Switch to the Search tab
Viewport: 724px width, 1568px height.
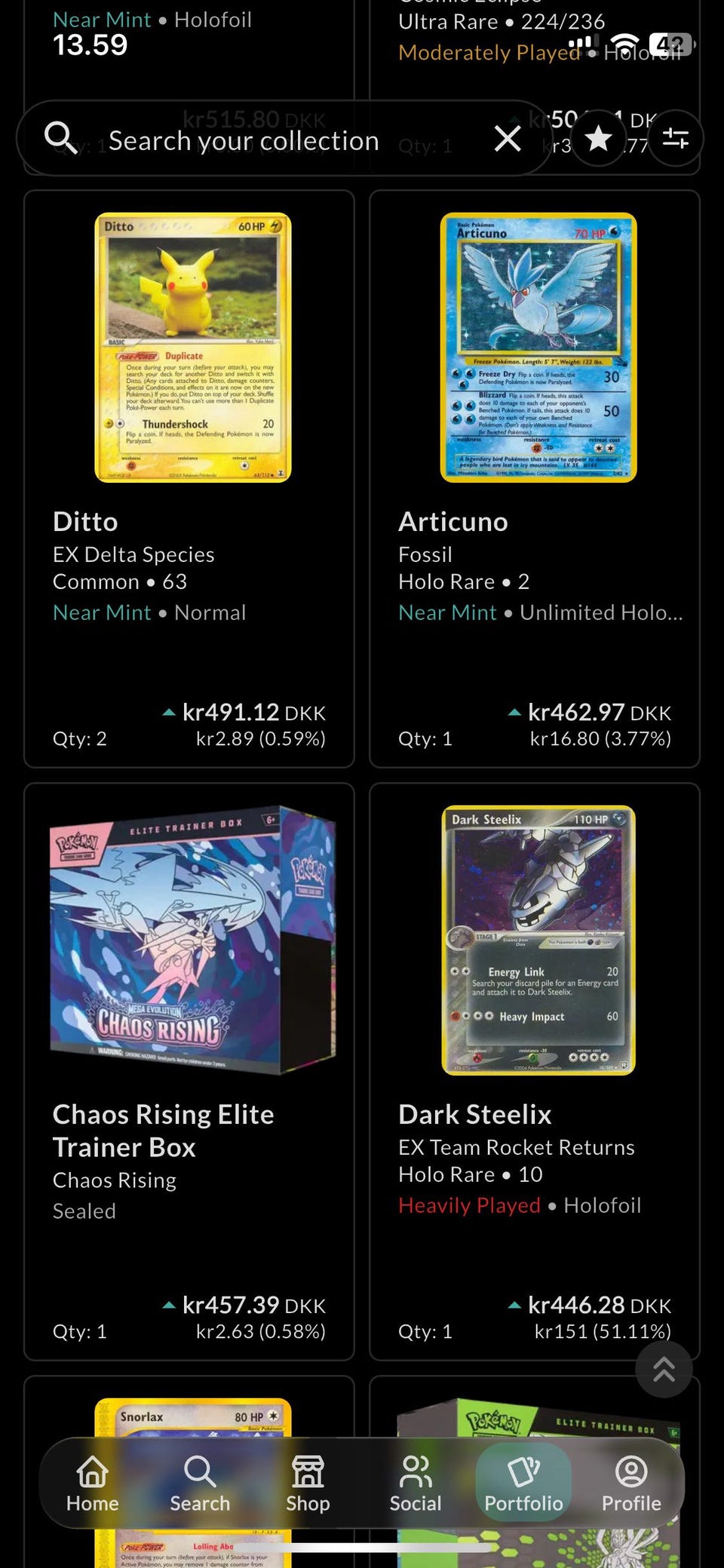[x=200, y=1484]
